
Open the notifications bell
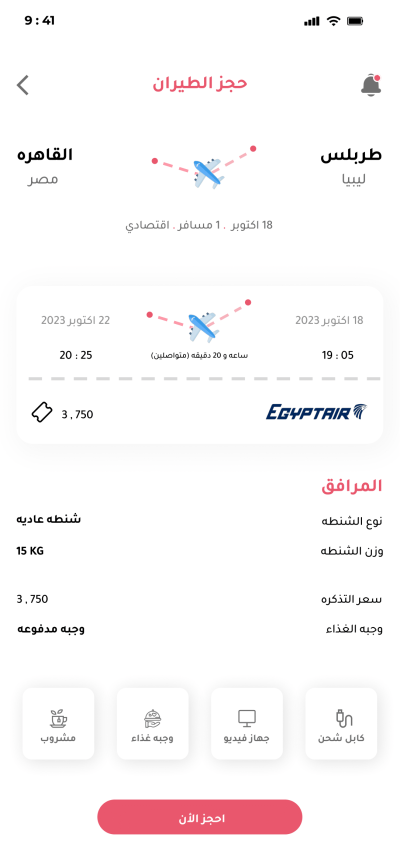pyautogui.click(x=371, y=85)
